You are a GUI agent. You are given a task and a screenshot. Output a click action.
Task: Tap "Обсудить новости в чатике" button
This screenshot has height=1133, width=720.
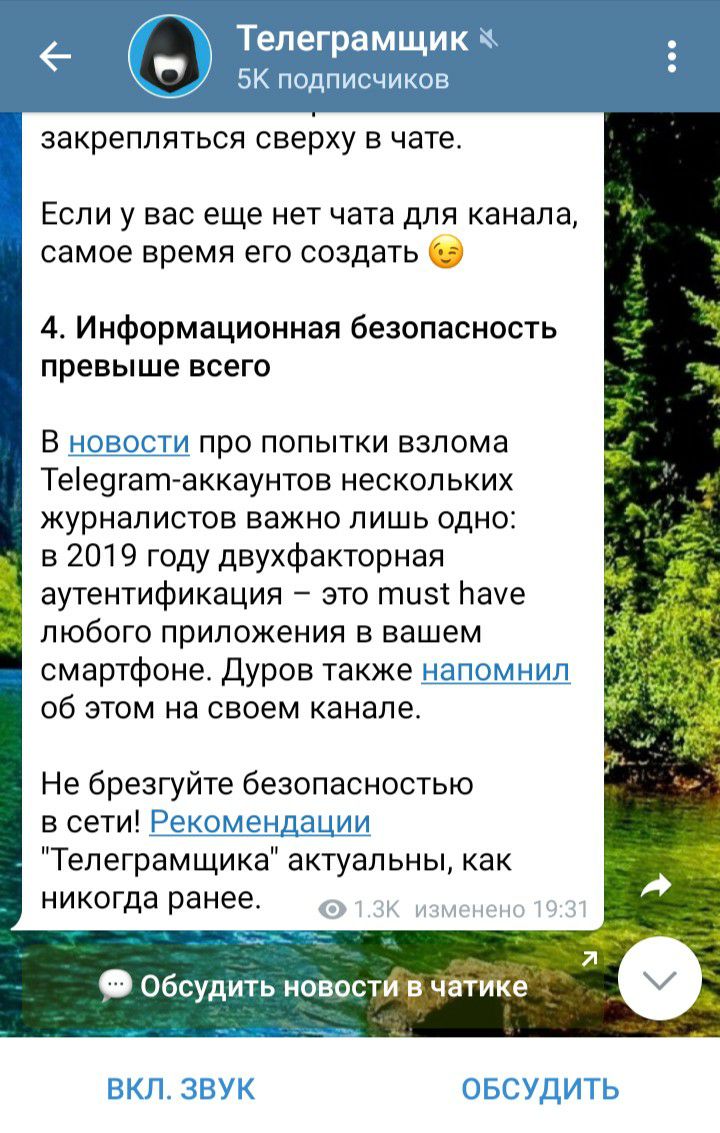click(313, 986)
